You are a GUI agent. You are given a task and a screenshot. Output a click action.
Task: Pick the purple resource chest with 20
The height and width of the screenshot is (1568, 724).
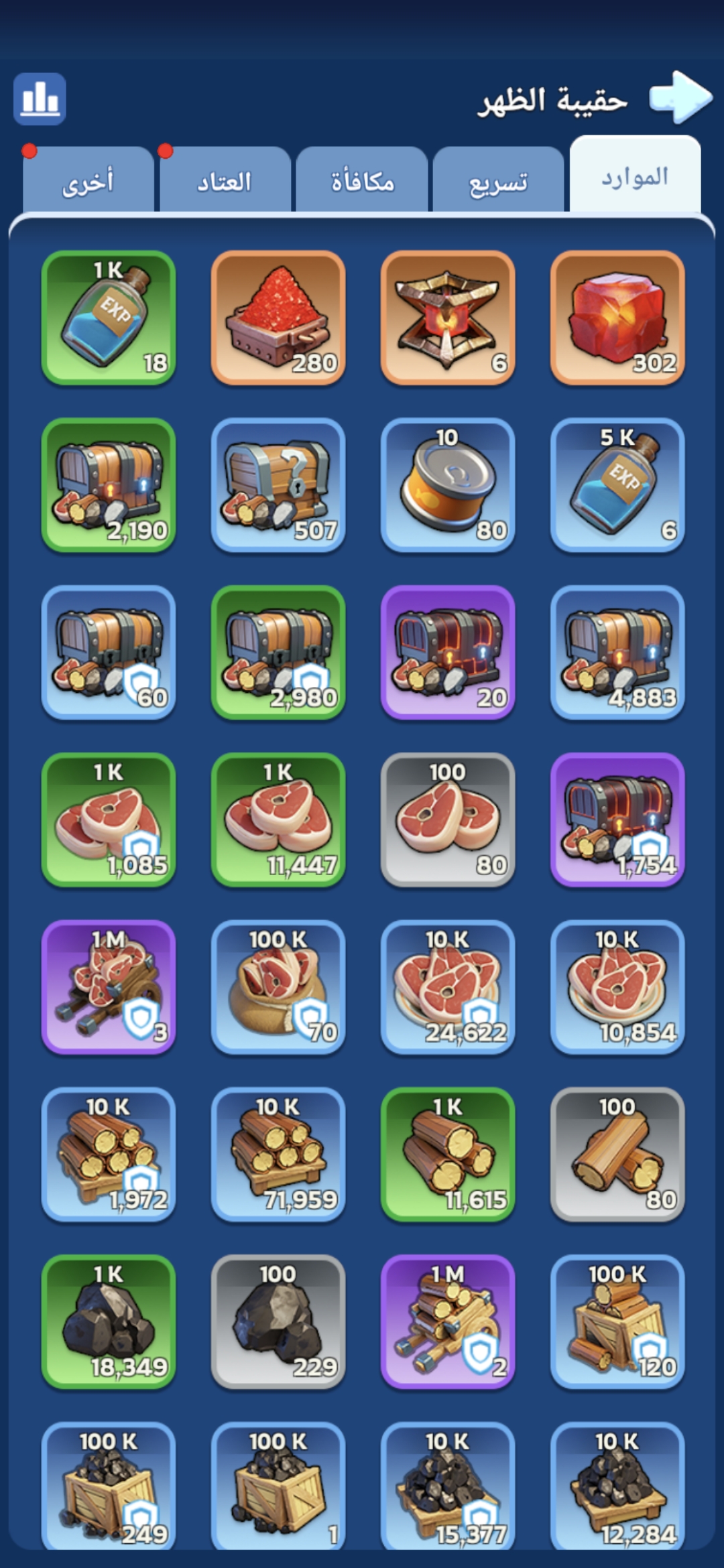tap(448, 652)
